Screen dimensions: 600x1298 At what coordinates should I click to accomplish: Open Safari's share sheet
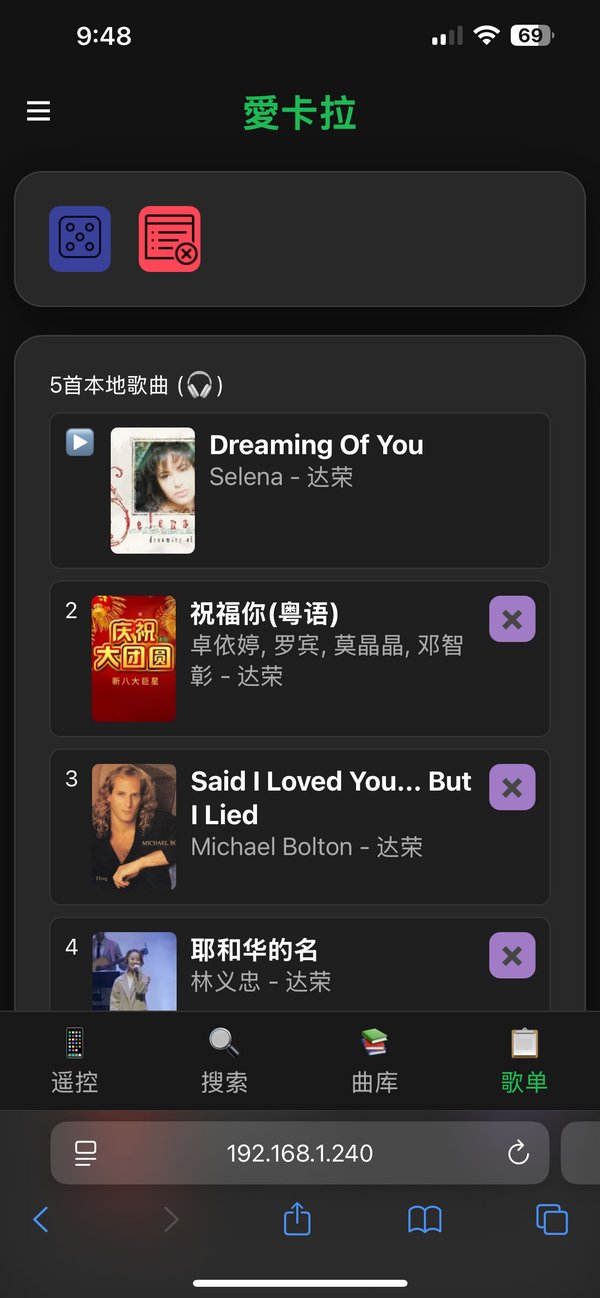tap(297, 1219)
